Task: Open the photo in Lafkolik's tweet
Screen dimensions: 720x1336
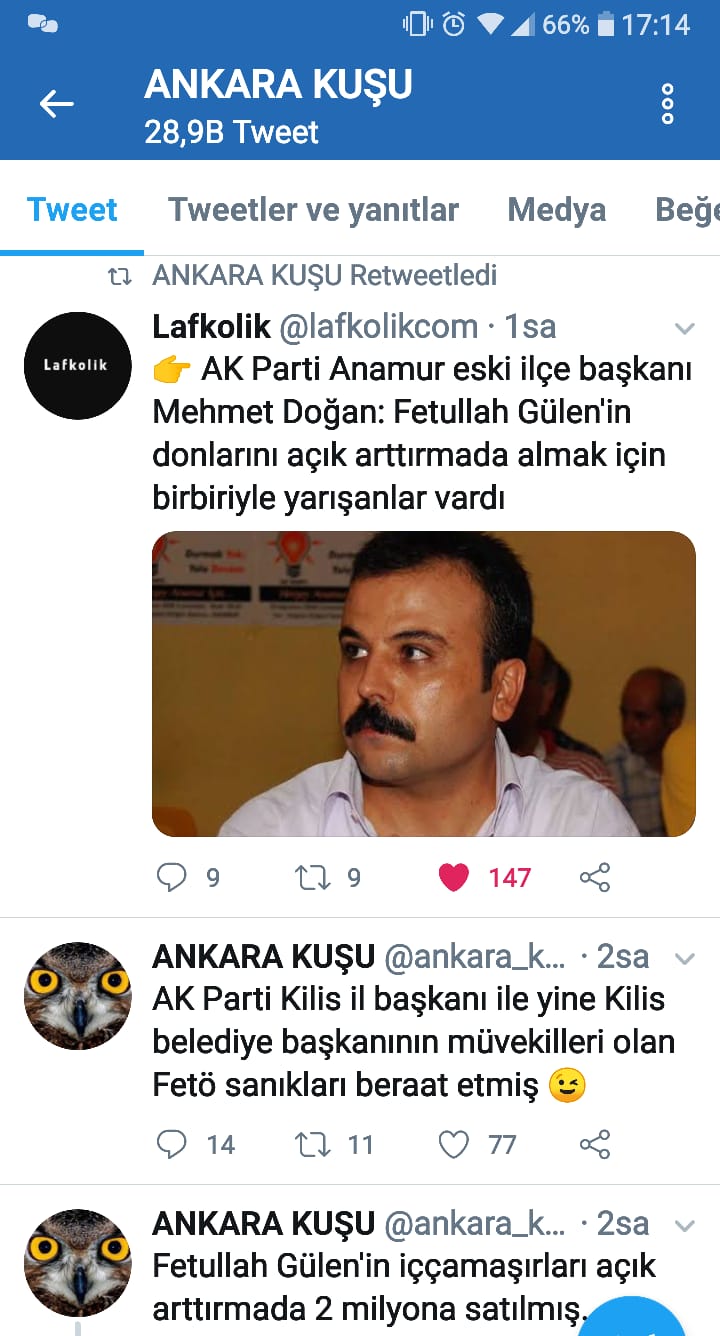Action: click(423, 683)
